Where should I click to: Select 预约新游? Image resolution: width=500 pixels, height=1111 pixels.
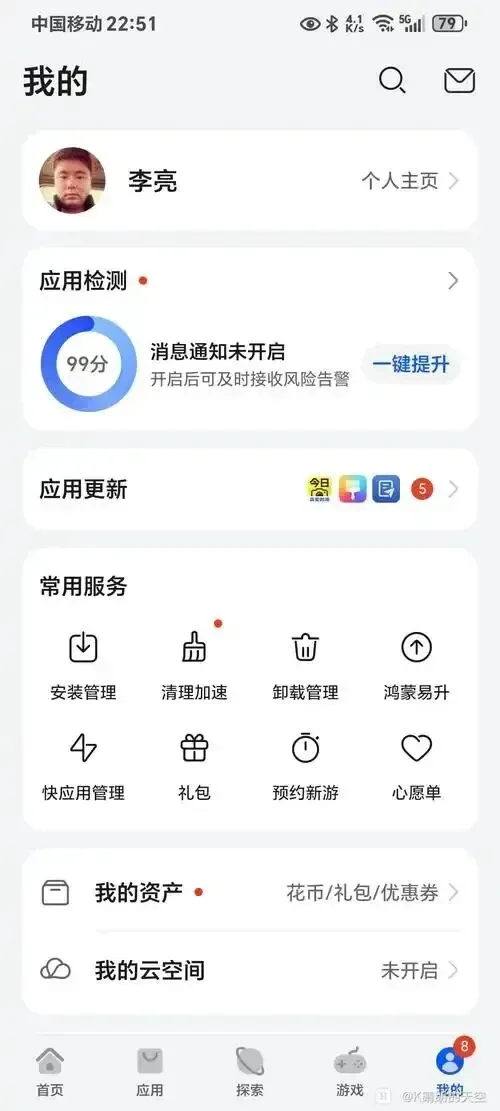pos(305,767)
